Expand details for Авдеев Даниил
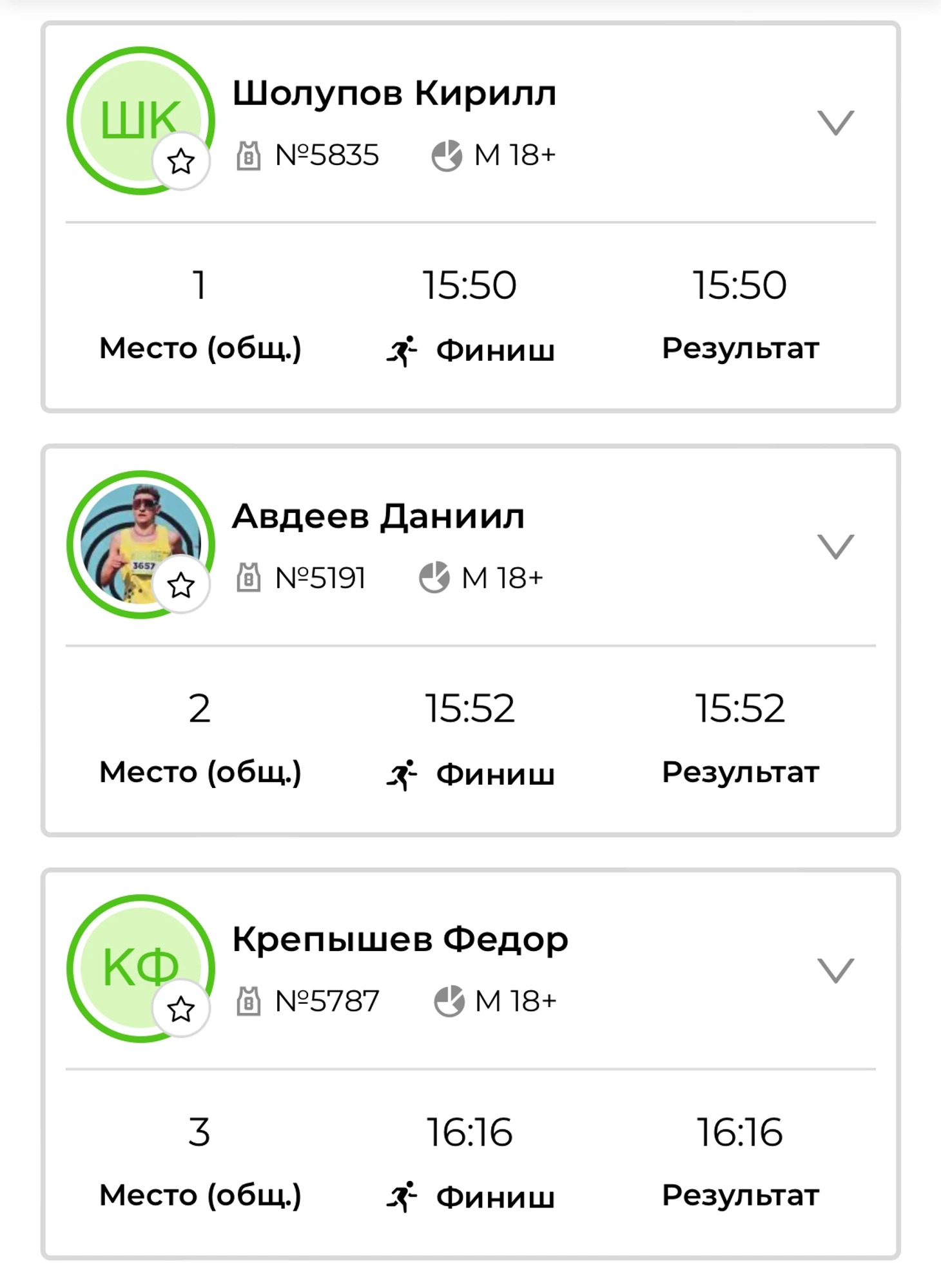Viewport: 941px width, 1288px height. [835, 546]
